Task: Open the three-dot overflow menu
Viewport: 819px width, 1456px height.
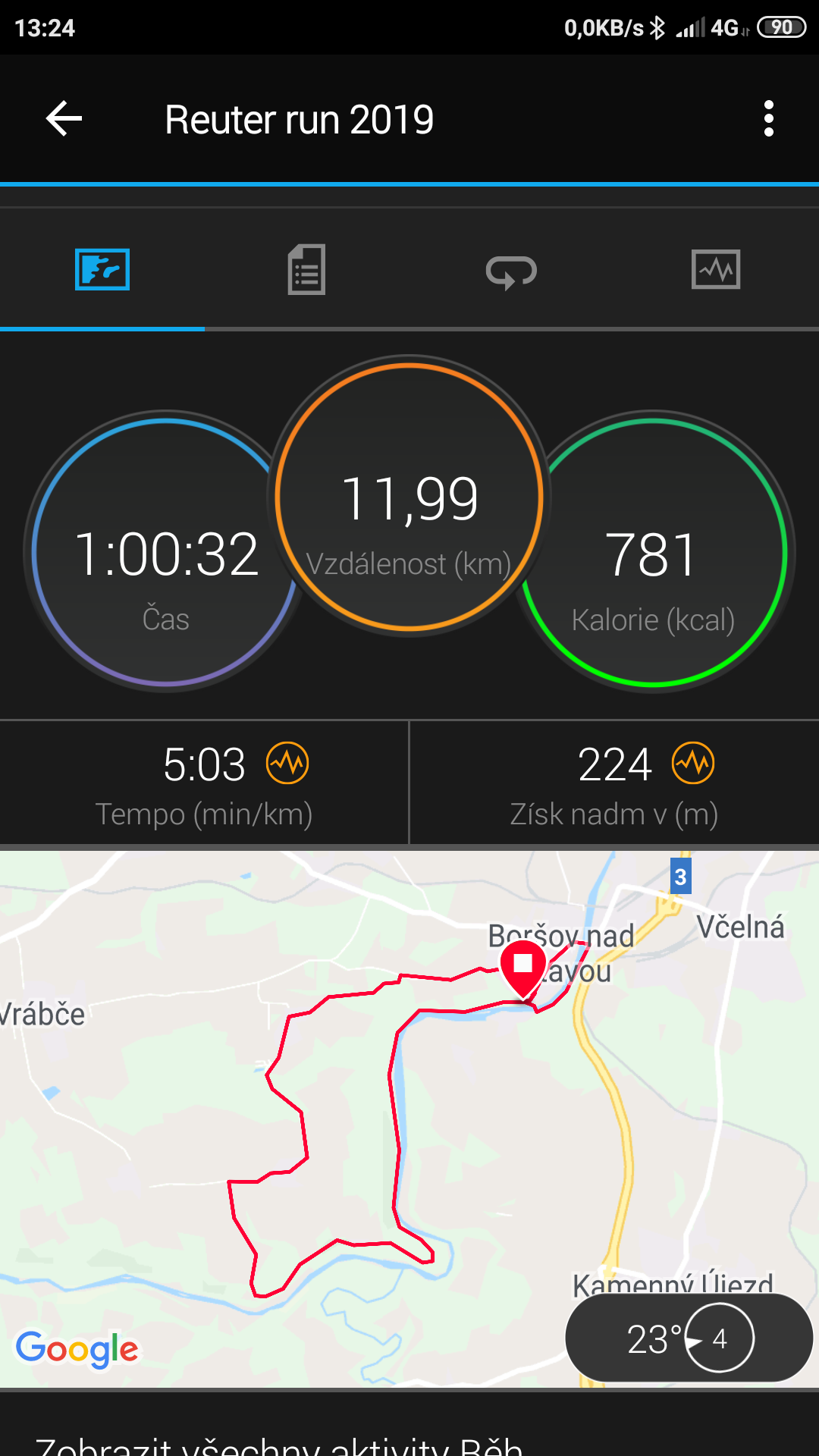Action: [769, 119]
